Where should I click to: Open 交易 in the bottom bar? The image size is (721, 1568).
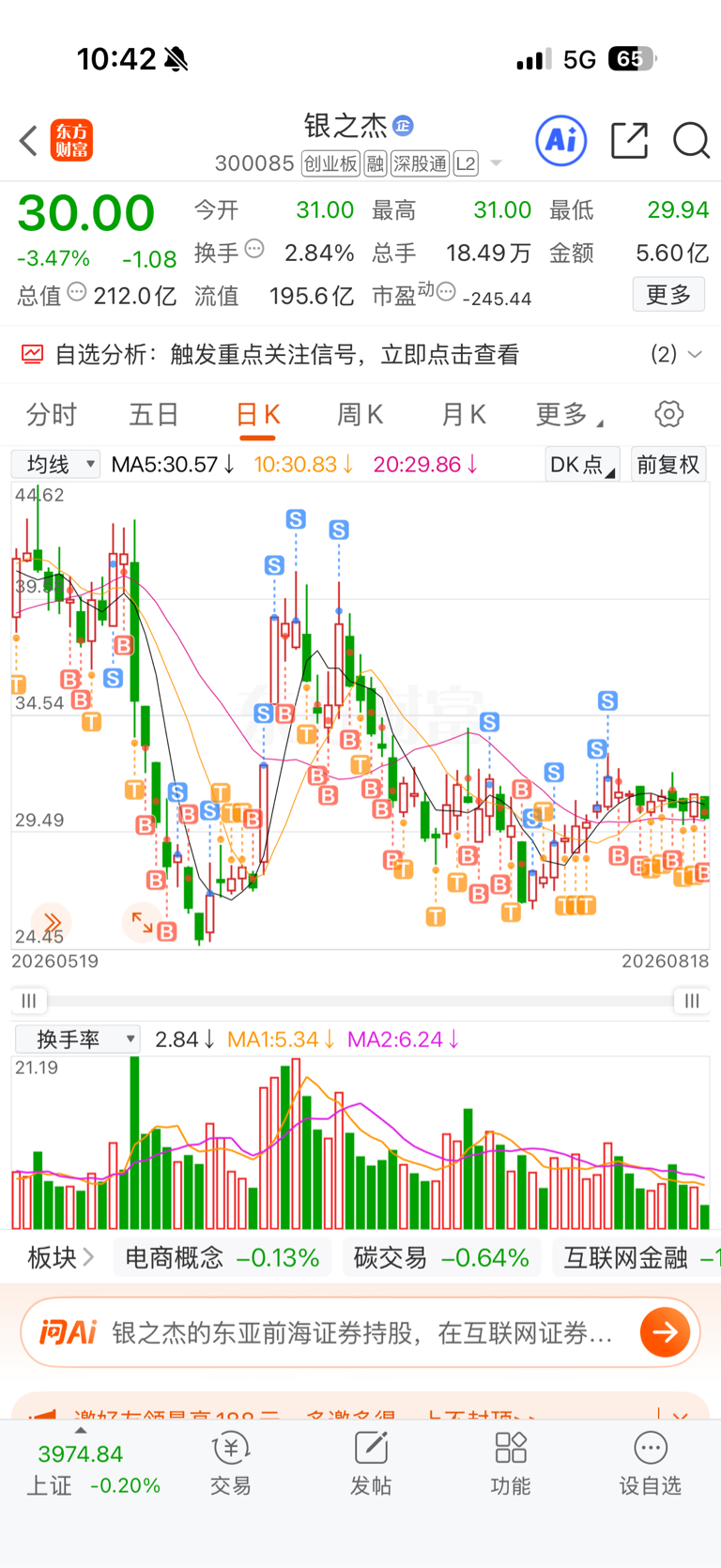230,1463
